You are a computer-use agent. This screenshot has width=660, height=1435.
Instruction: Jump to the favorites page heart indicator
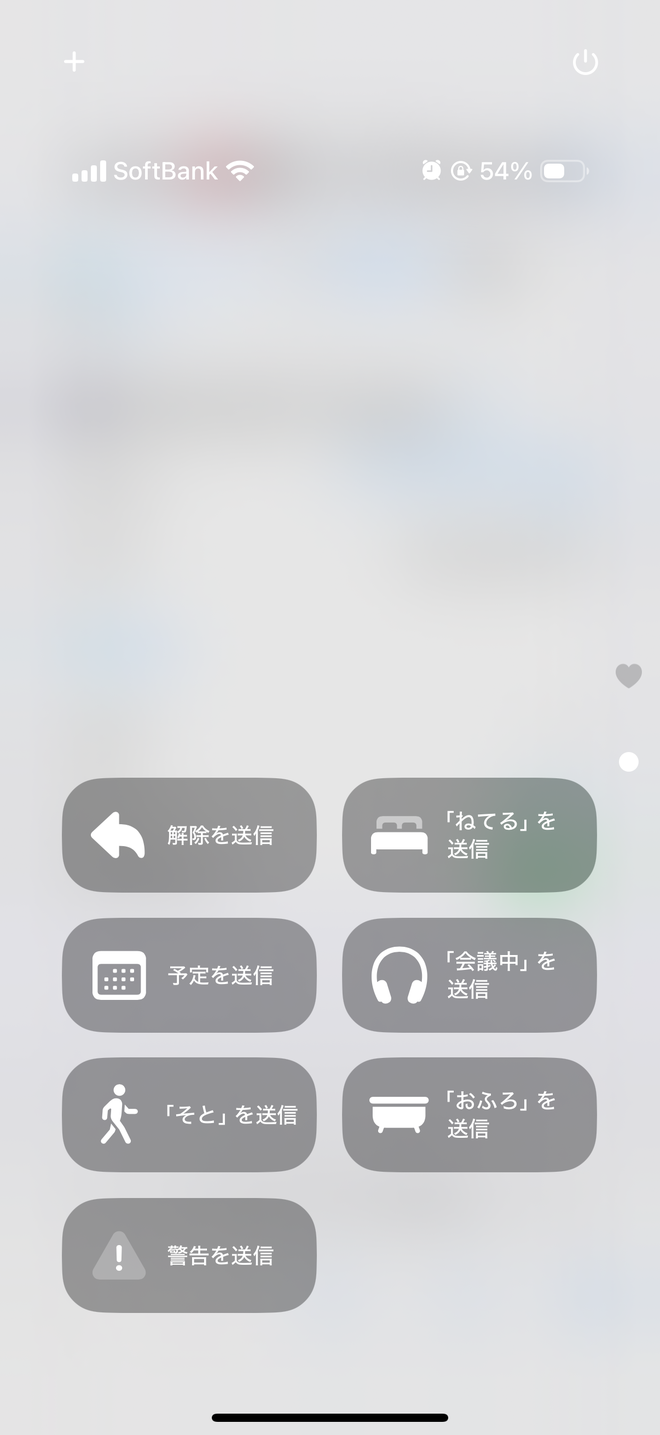point(628,676)
